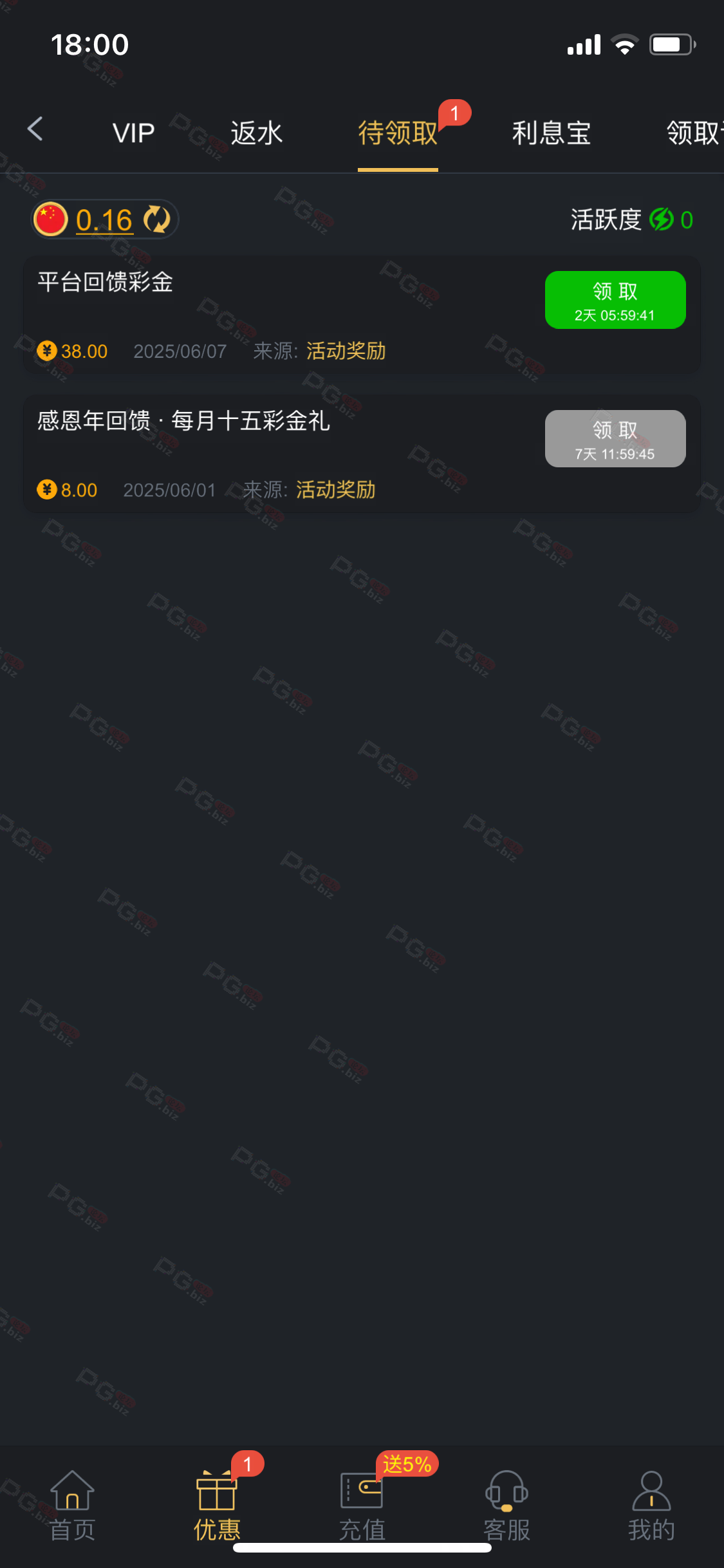Go back using the top-left arrow
The image size is (724, 1568).
coord(35,129)
